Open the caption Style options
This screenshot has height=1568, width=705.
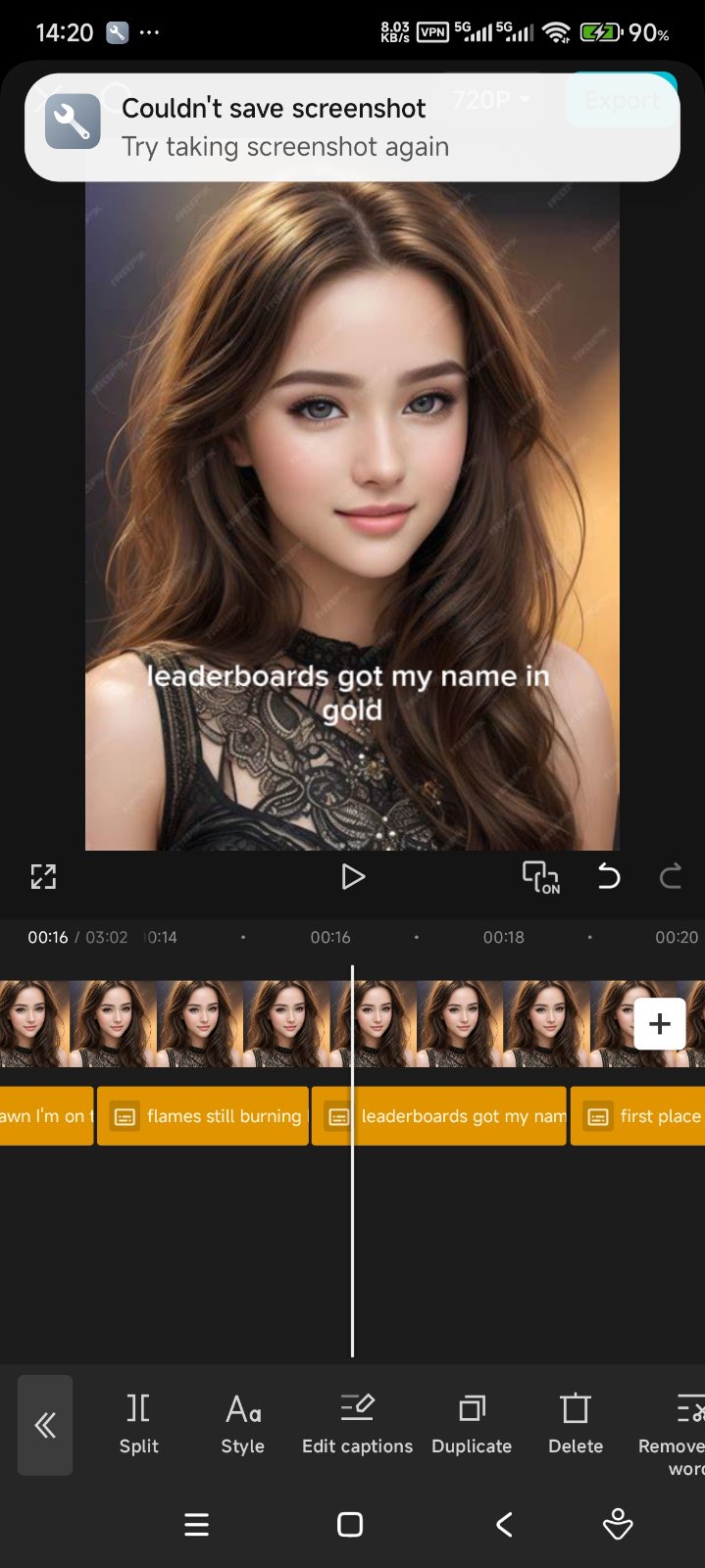[x=242, y=1425]
